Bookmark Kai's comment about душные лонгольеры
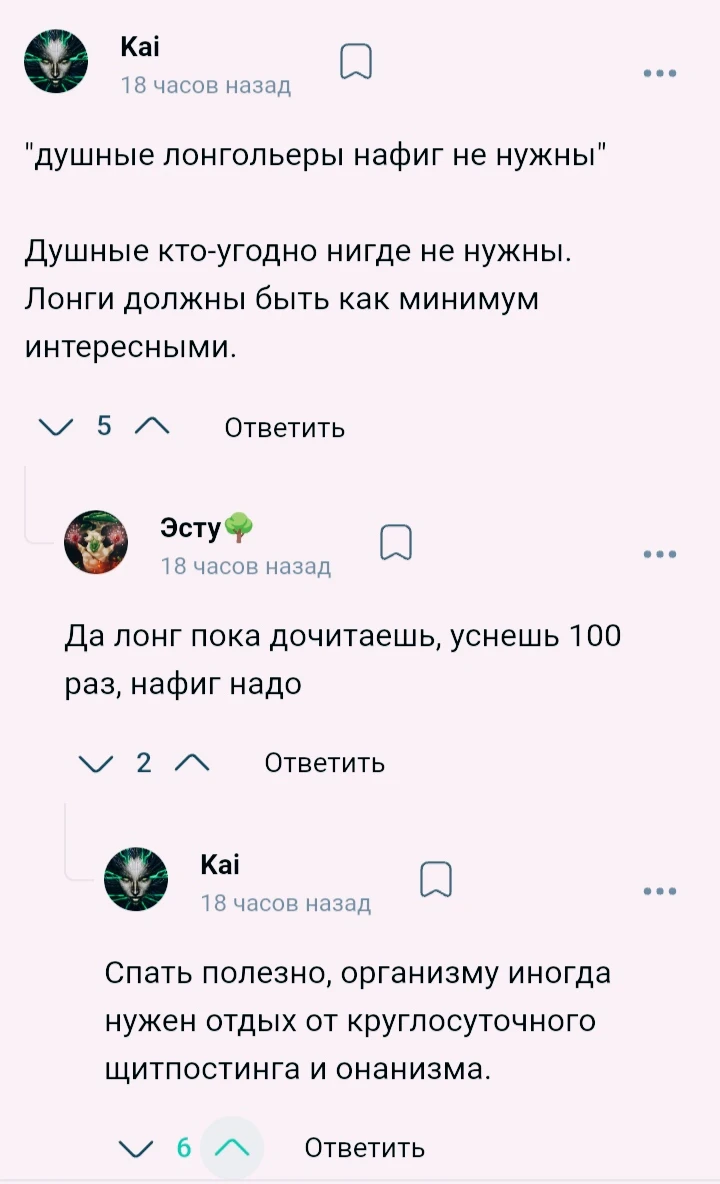This screenshot has width=720, height=1184. (x=356, y=62)
